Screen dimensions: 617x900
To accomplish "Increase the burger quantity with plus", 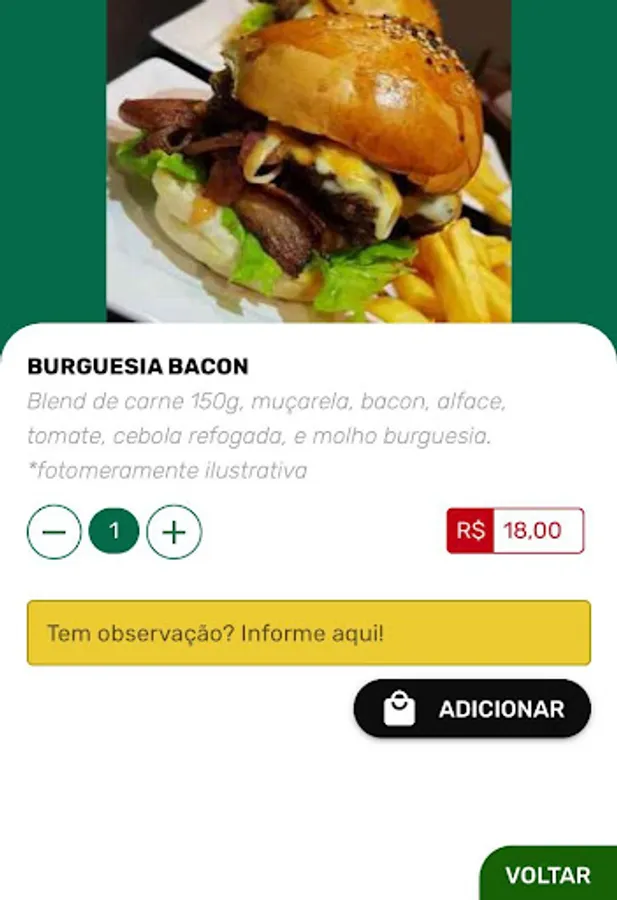I will [174, 531].
